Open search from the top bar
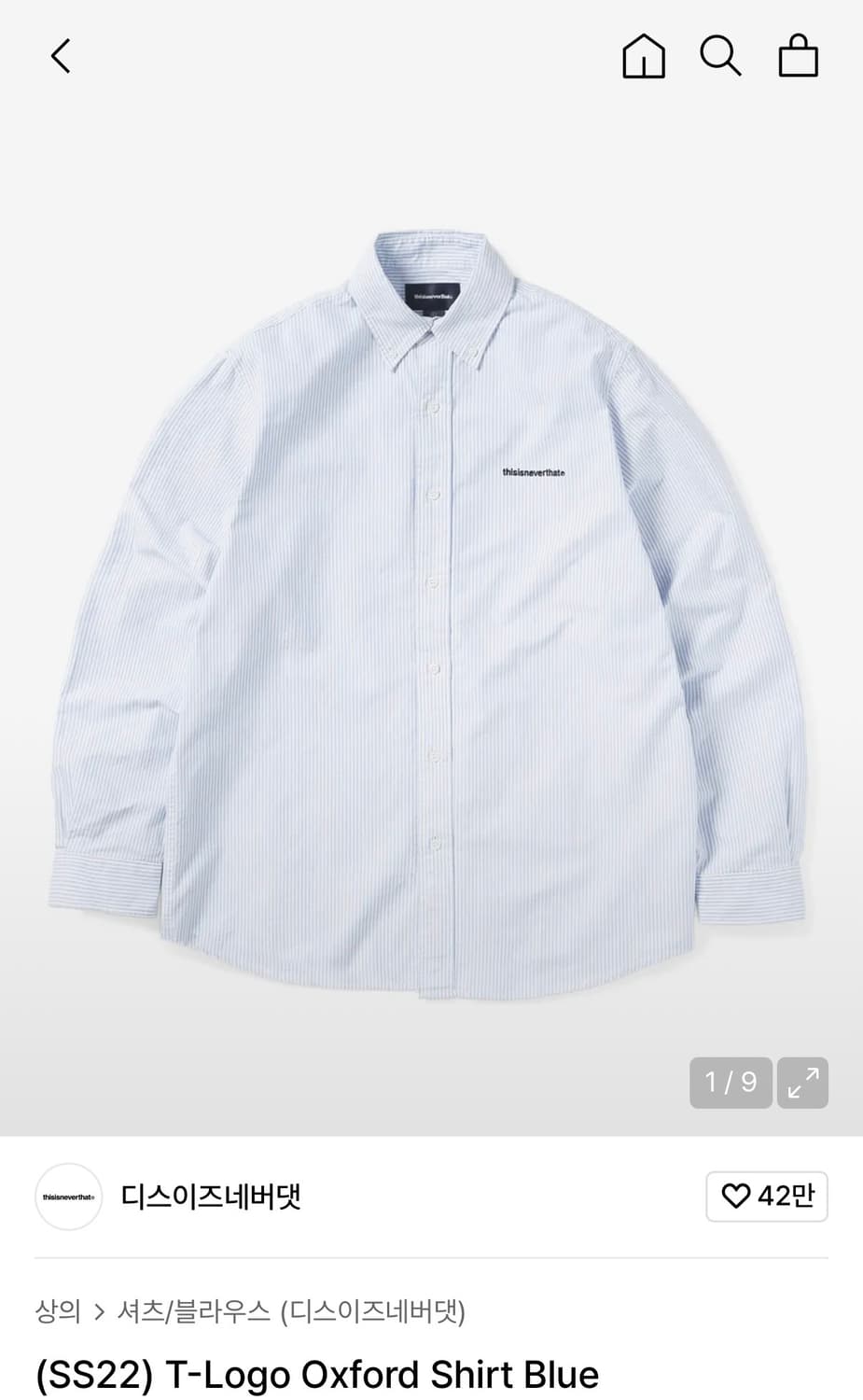This screenshot has width=863, height=1400. click(720, 56)
